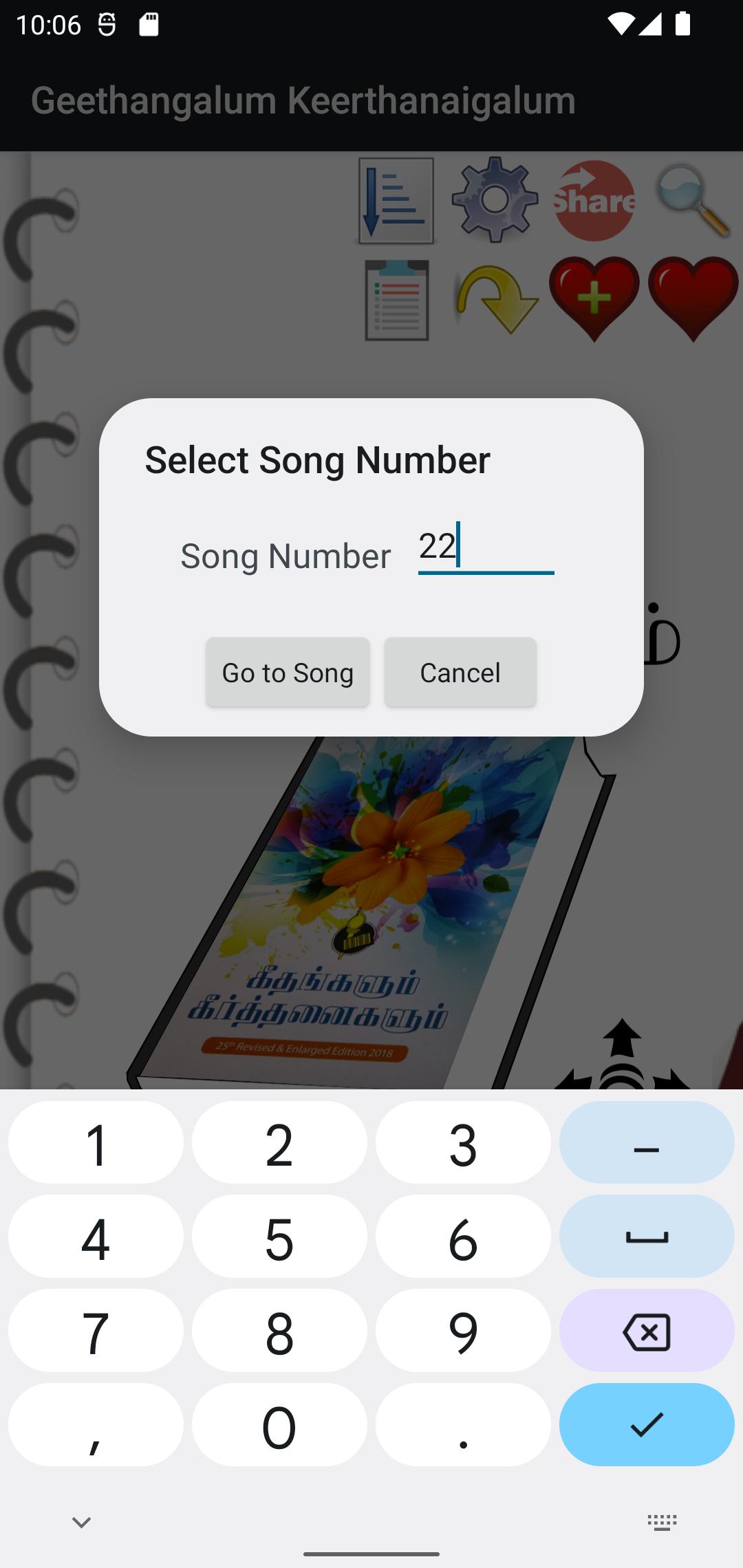Cancel the Select Song Number dialog
This screenshot has height=1568, width=743.
pyautogui.click(x=460, y=672)
